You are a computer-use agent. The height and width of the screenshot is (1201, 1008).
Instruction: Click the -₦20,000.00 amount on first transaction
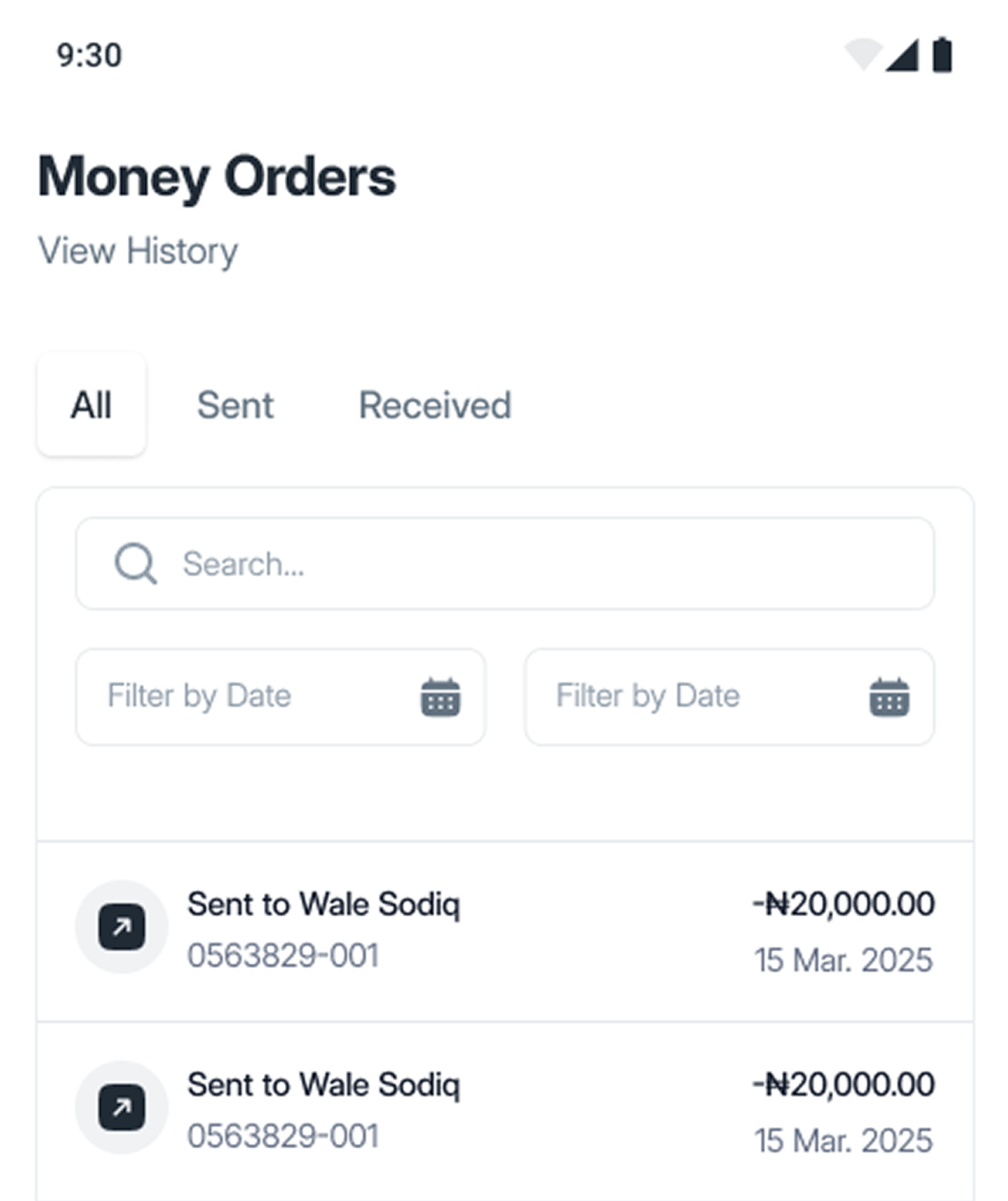point(844,904)
